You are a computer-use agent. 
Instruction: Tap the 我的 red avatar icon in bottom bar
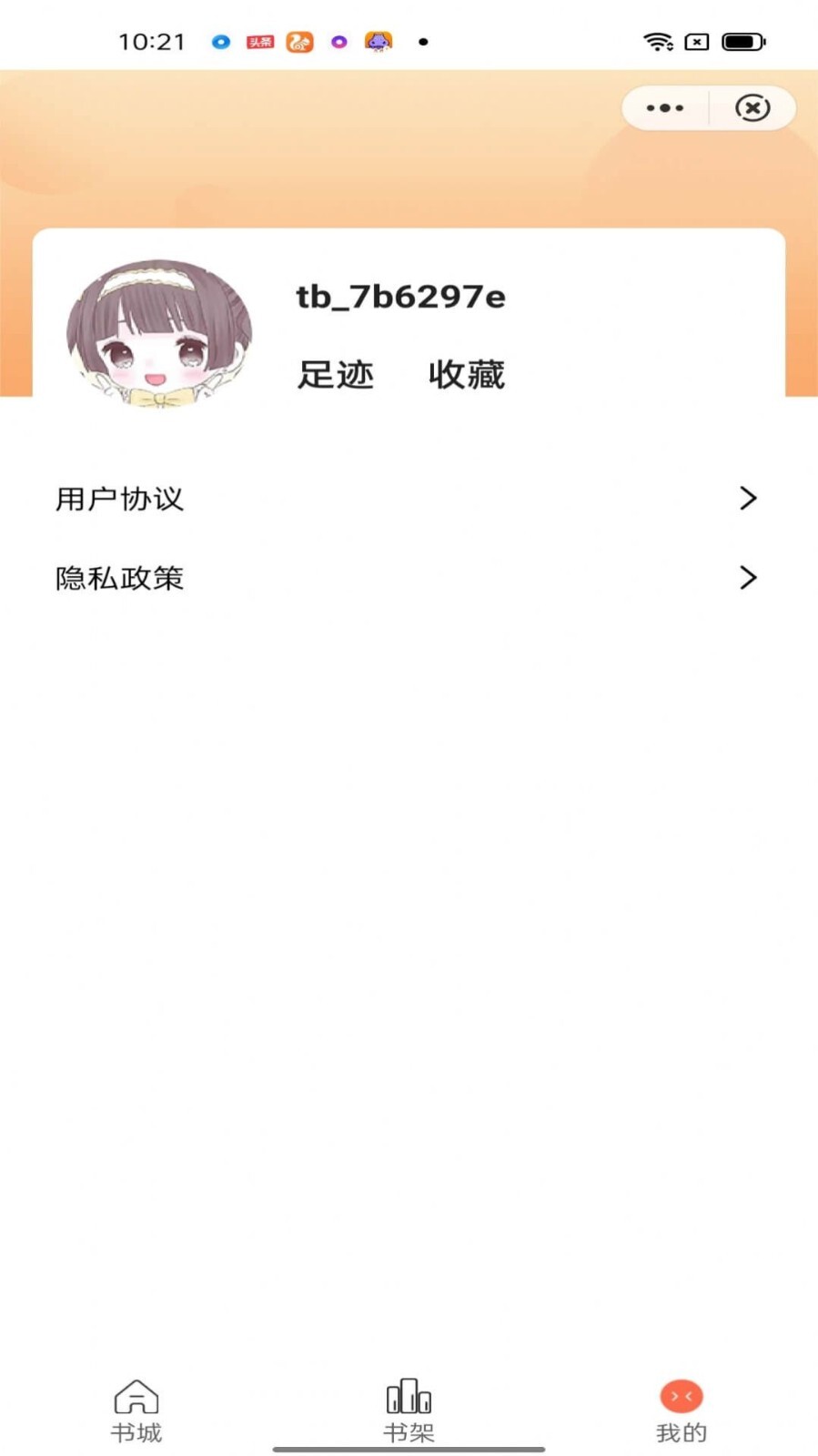coord(680,1394)
